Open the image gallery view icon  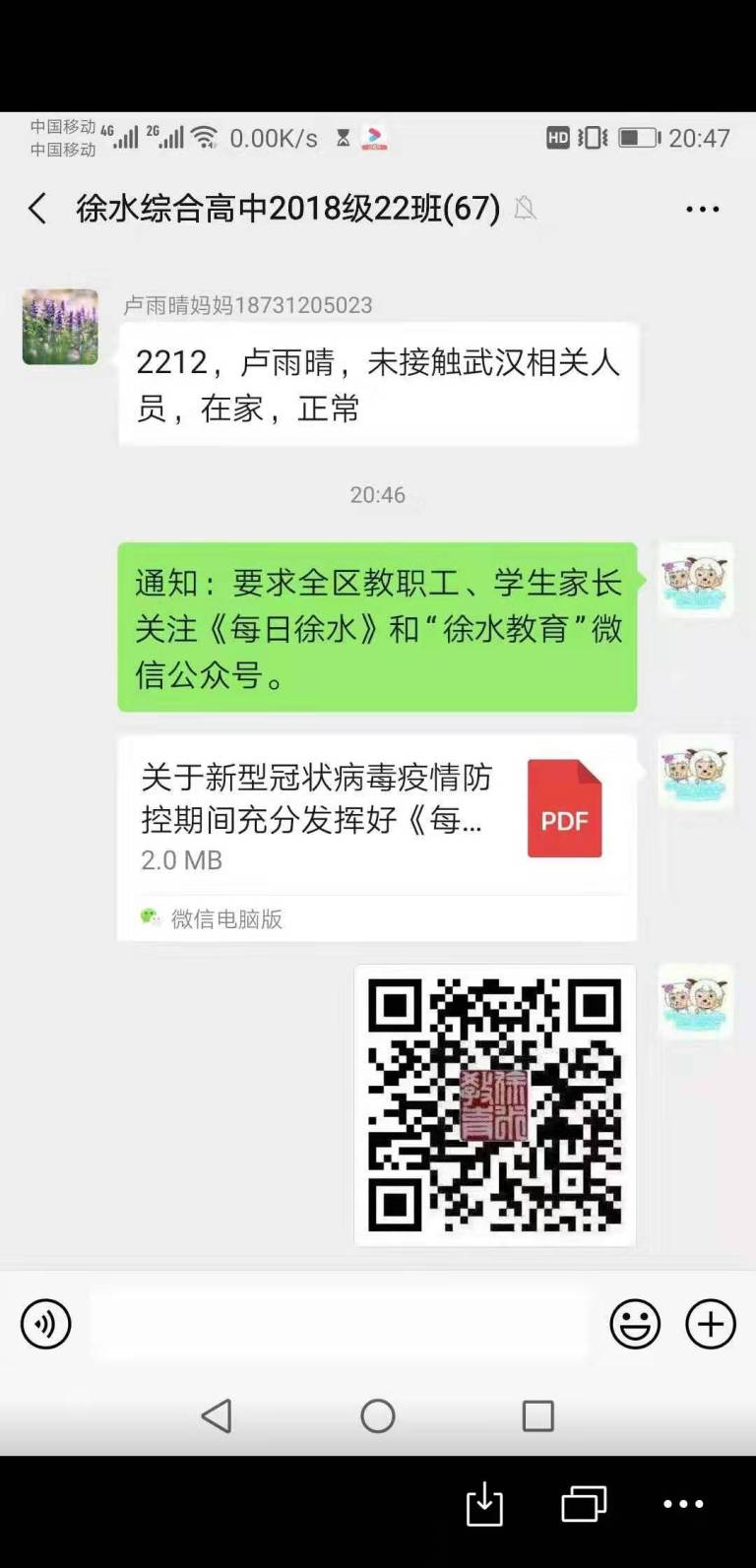tap(584, 1504)
